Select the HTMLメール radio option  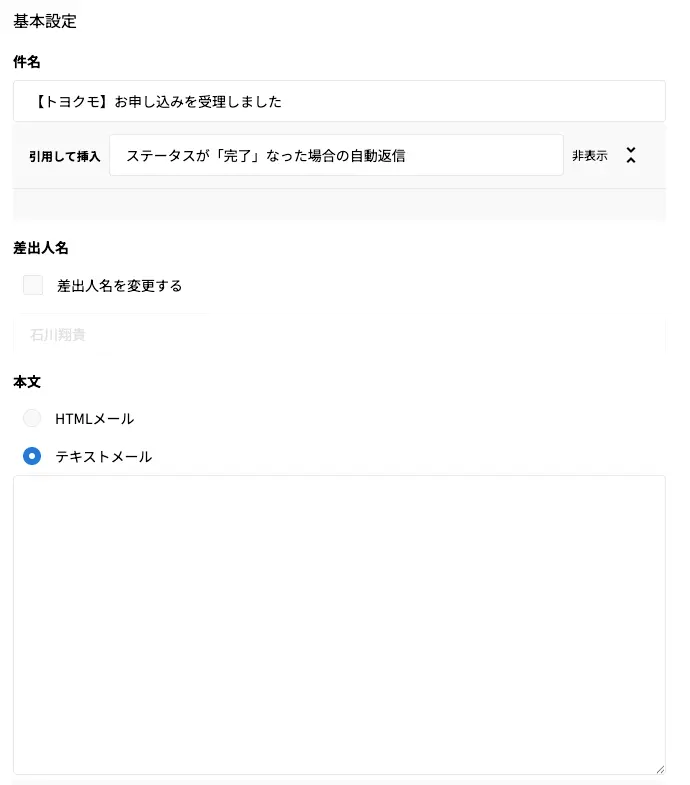click(x=32, y=418)
